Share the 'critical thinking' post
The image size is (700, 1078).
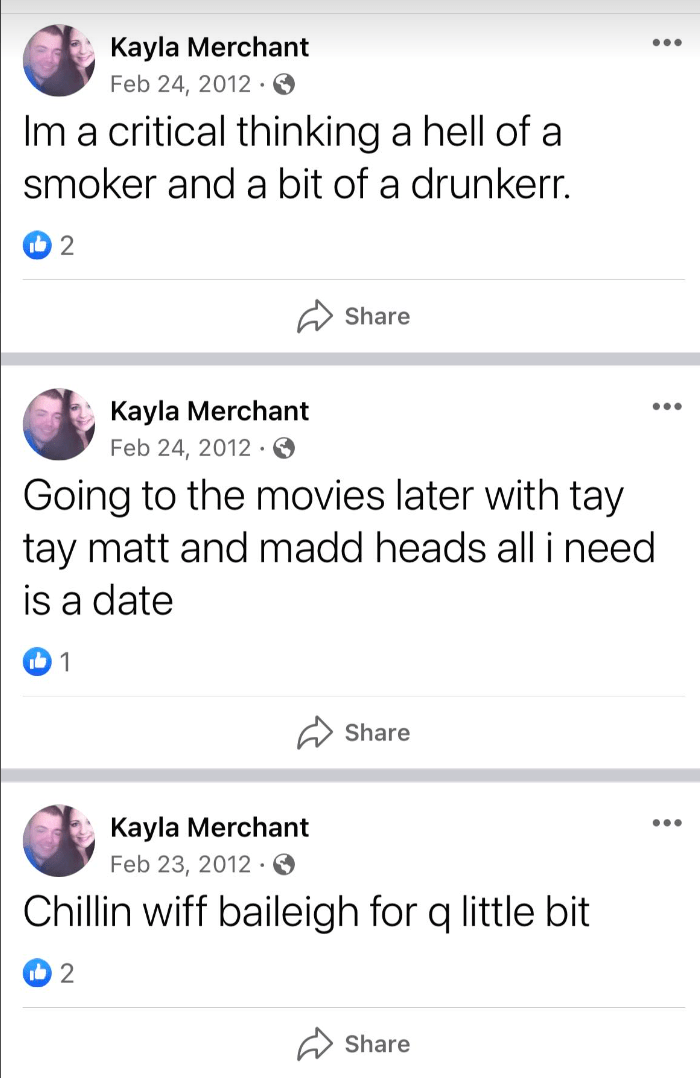point(353,316)
